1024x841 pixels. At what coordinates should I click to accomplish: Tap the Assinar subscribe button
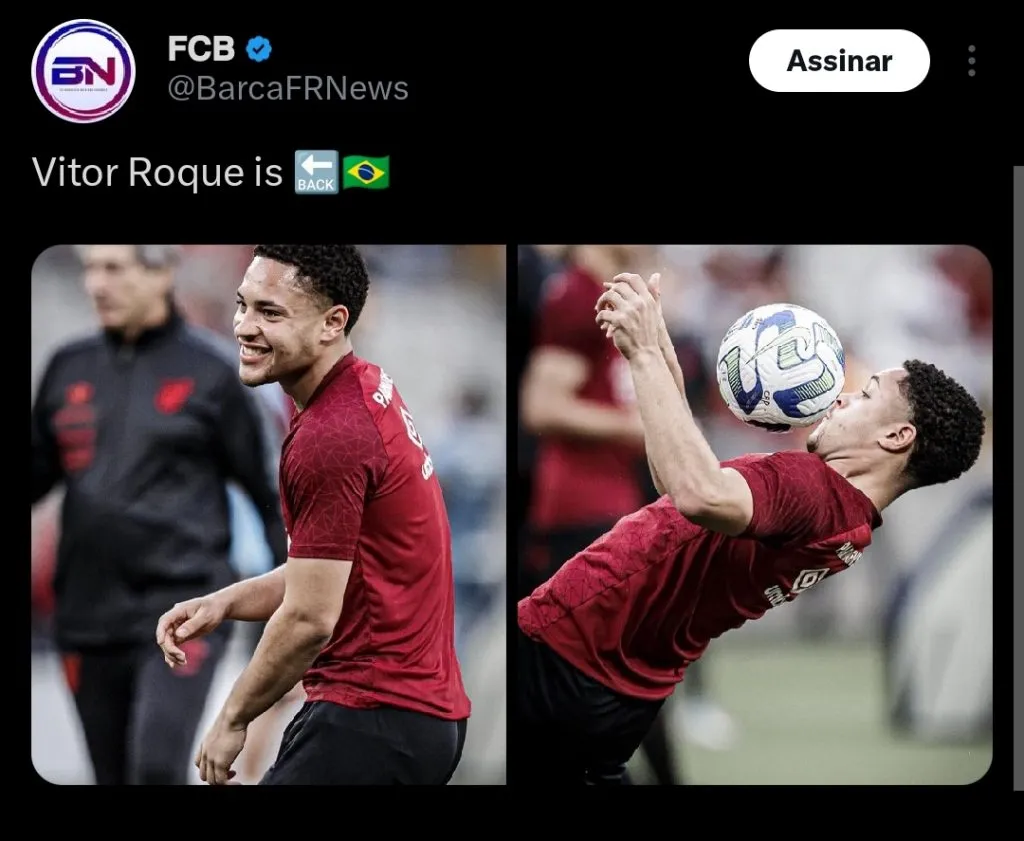pyautogui.click(x=839, y=61)
